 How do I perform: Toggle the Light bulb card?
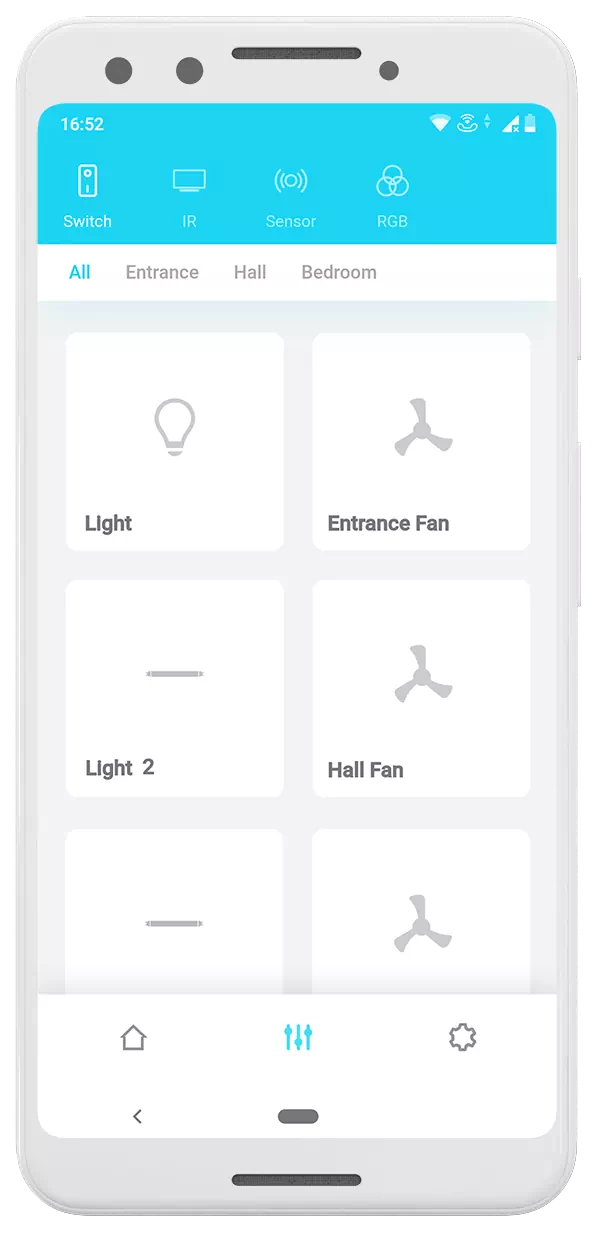175,441
